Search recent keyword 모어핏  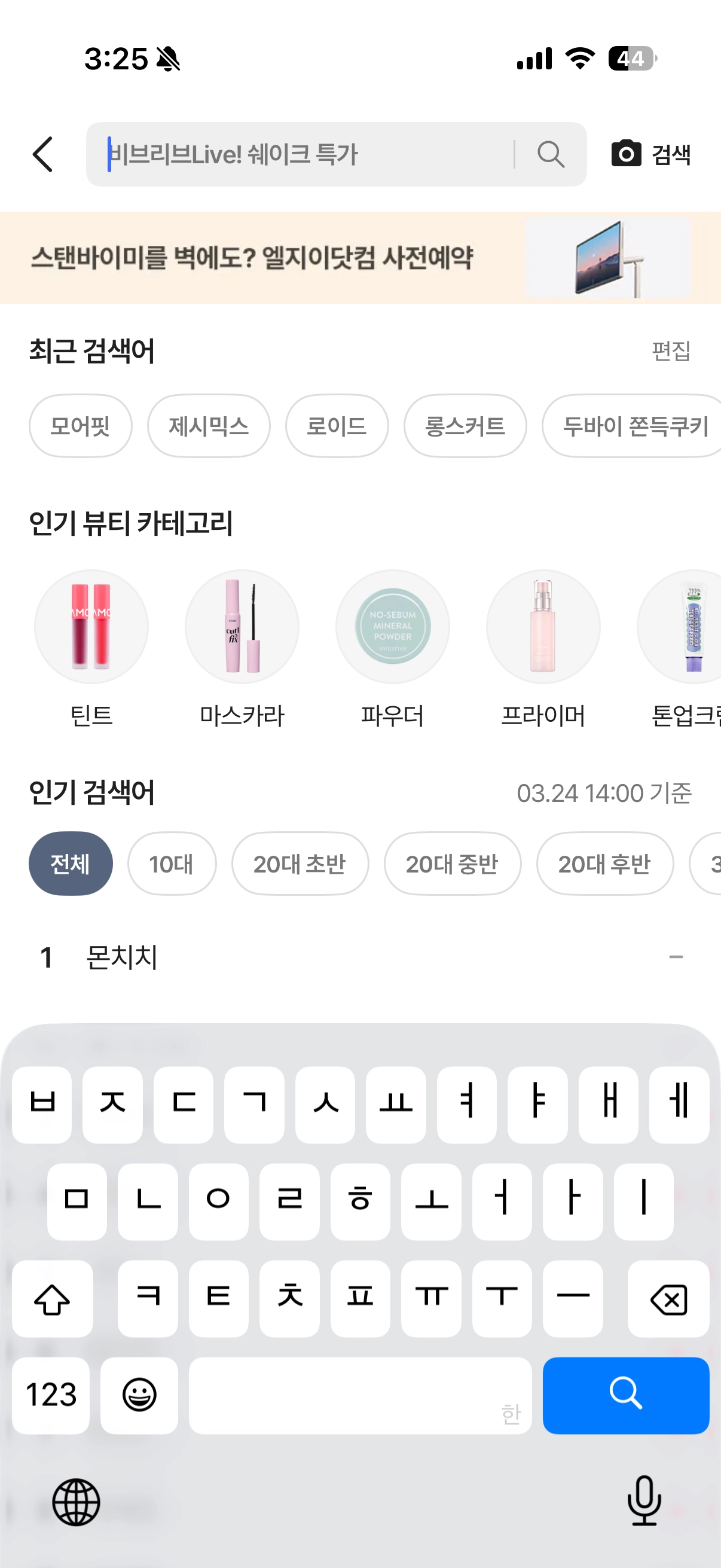pos(80,426)
